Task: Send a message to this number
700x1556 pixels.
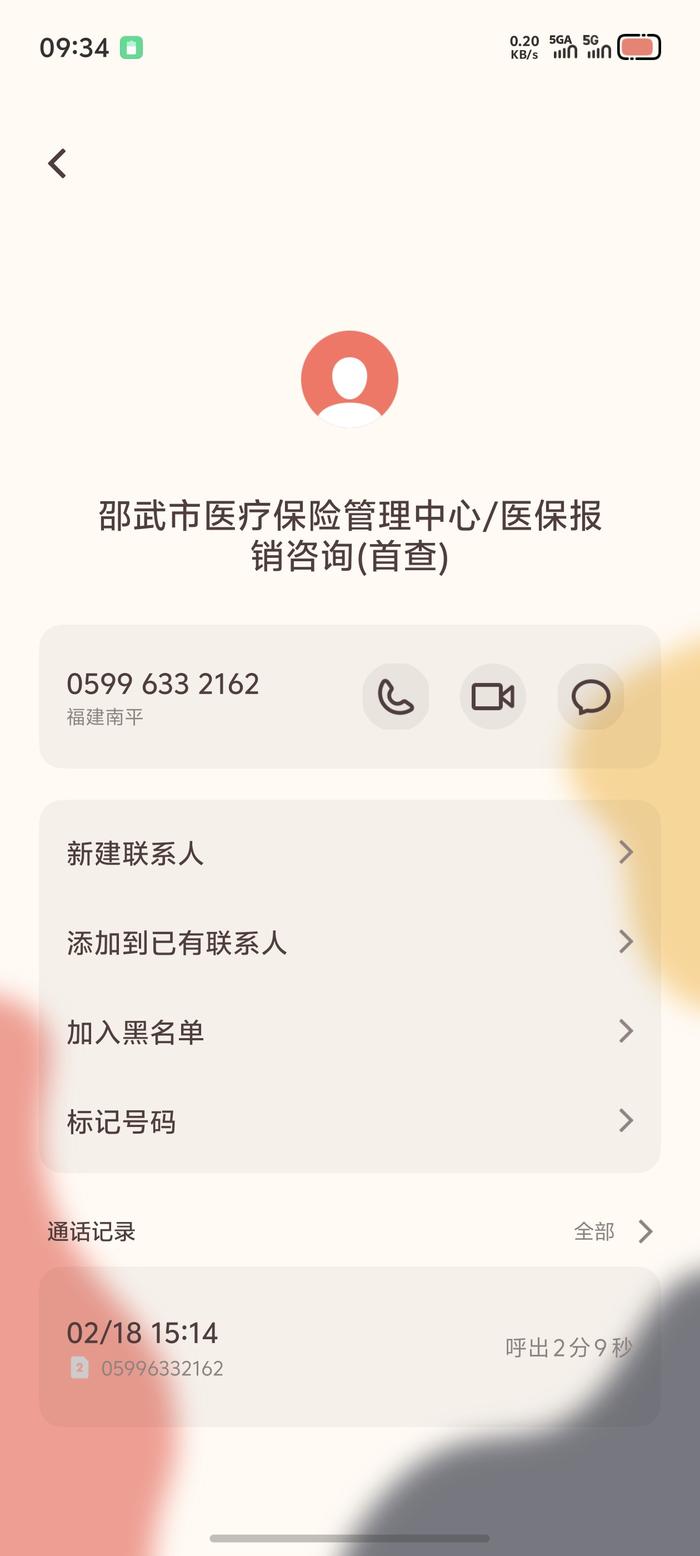Action: 591,696
